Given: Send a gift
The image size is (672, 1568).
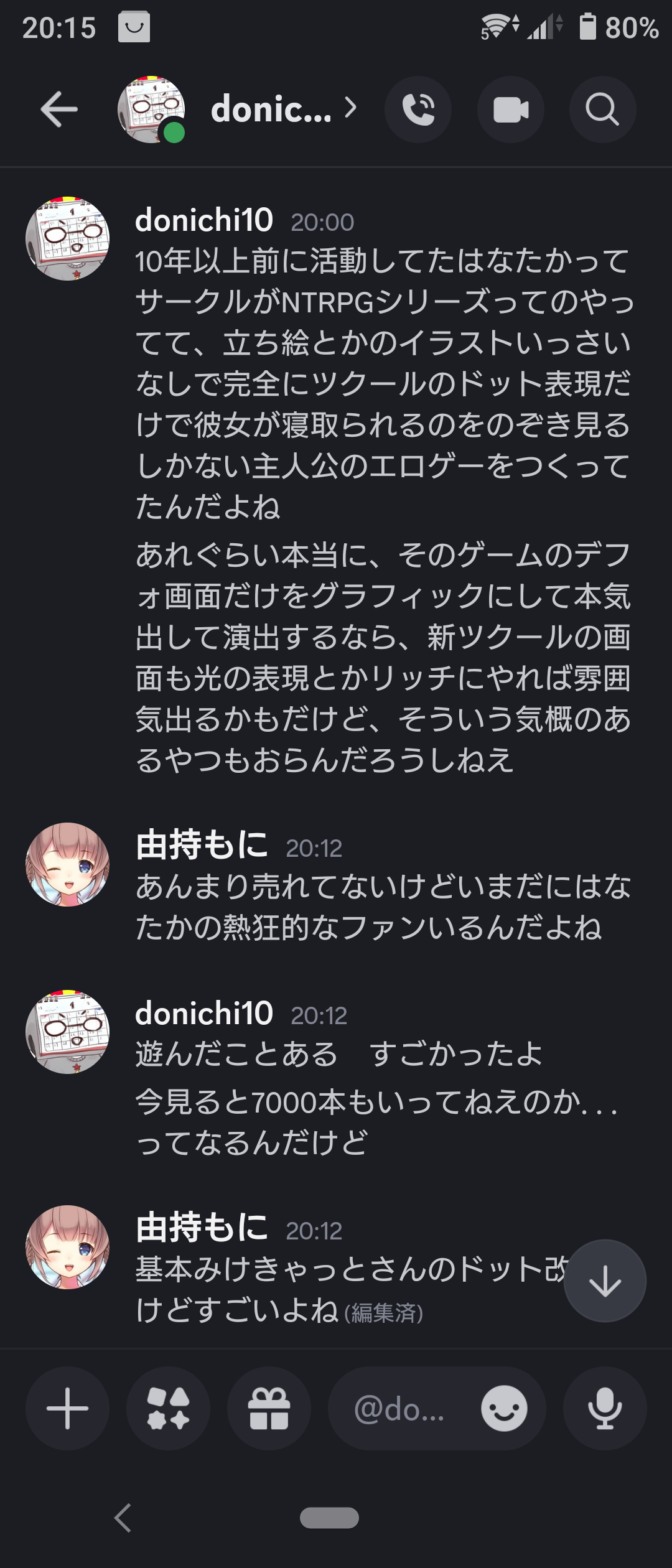Looking at the screenshot, I should 269,1408.
